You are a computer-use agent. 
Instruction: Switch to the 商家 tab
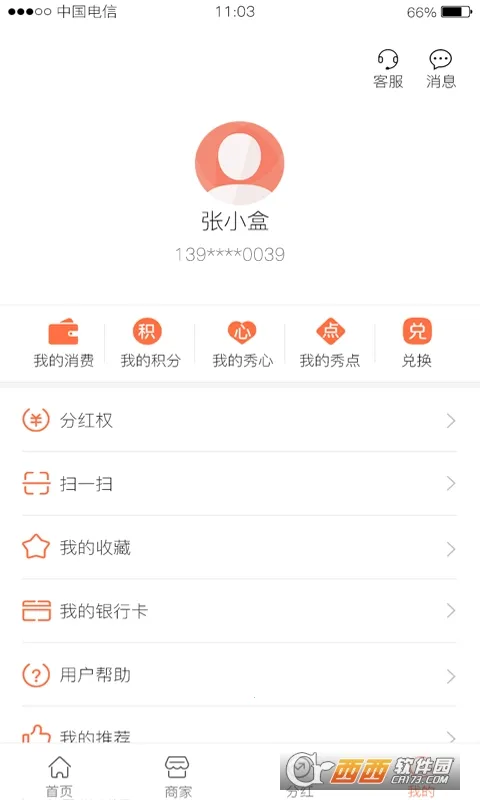pyautogui.click(x=178, y=776)
